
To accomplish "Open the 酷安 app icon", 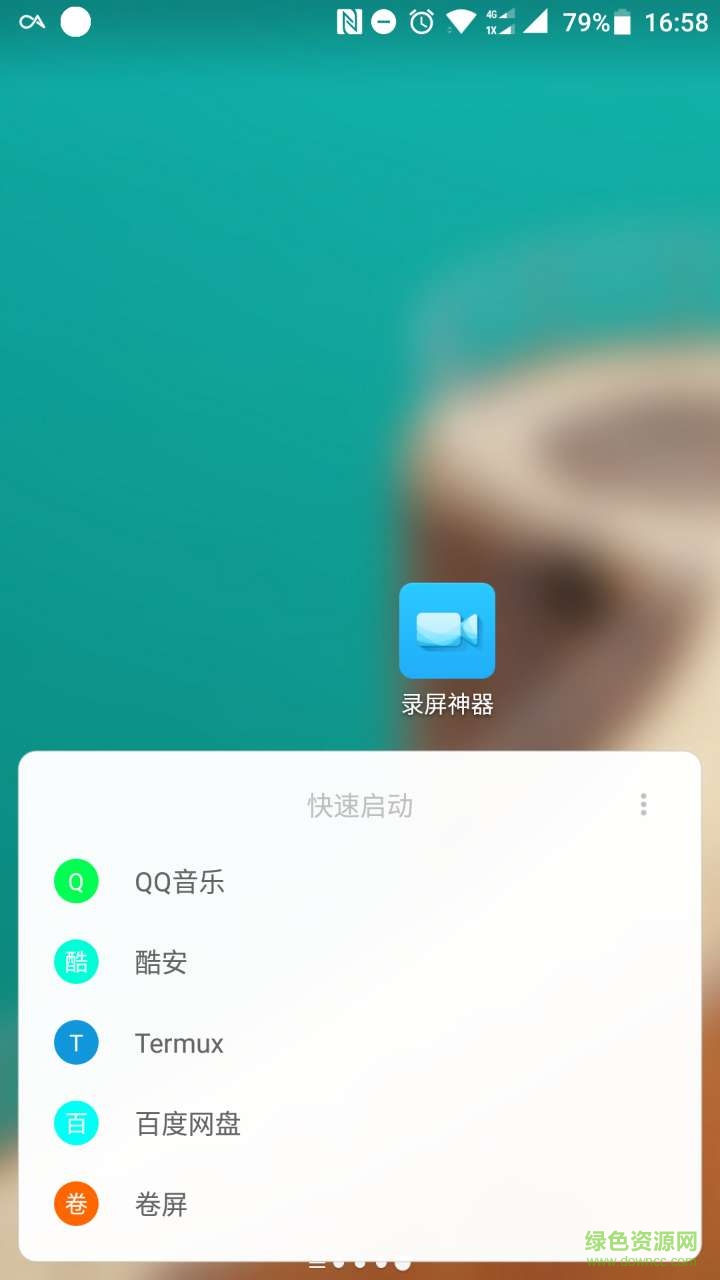I will (x=75, y=961).
